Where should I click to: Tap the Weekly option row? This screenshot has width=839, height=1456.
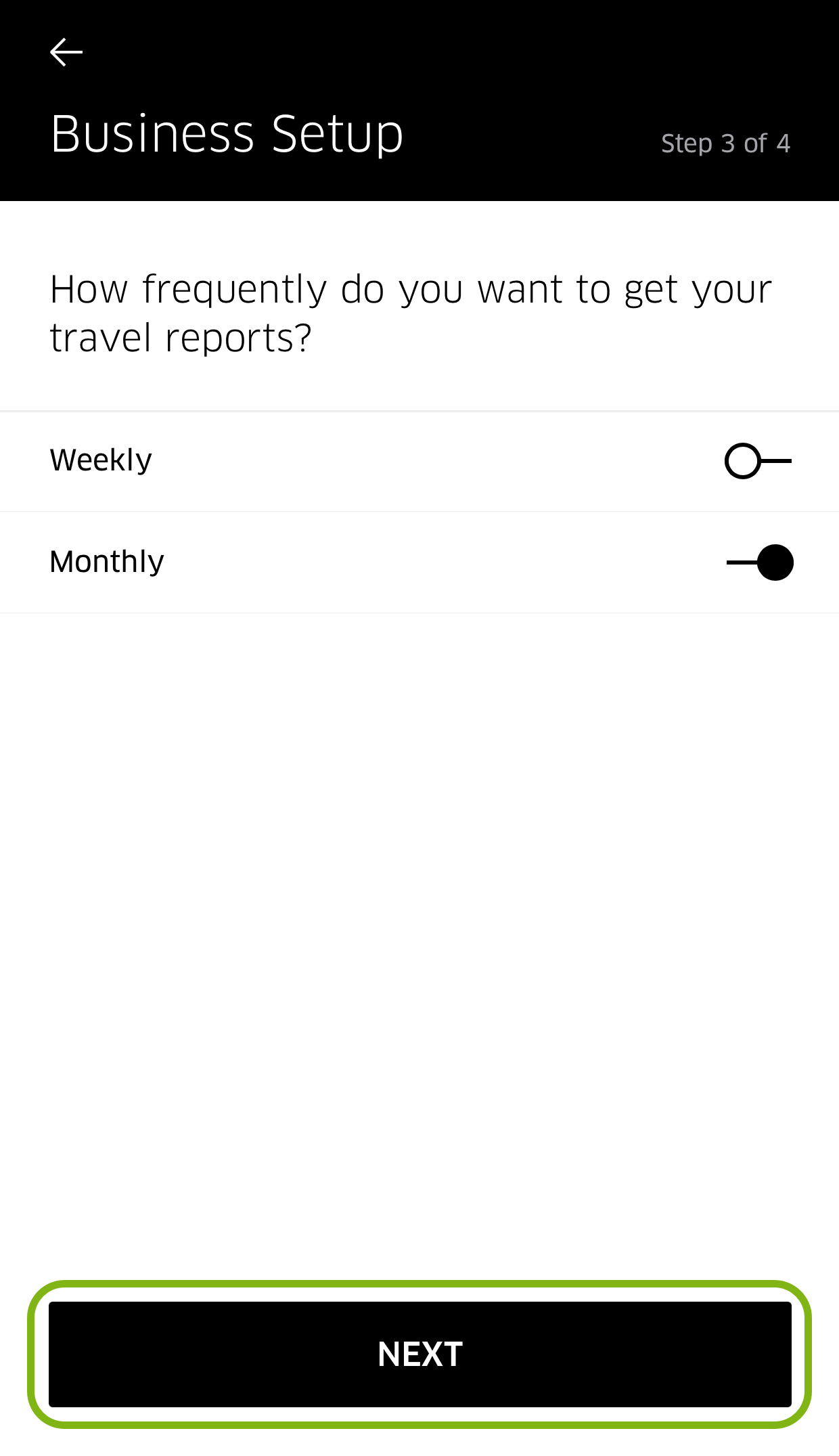[x=419, y=460]
